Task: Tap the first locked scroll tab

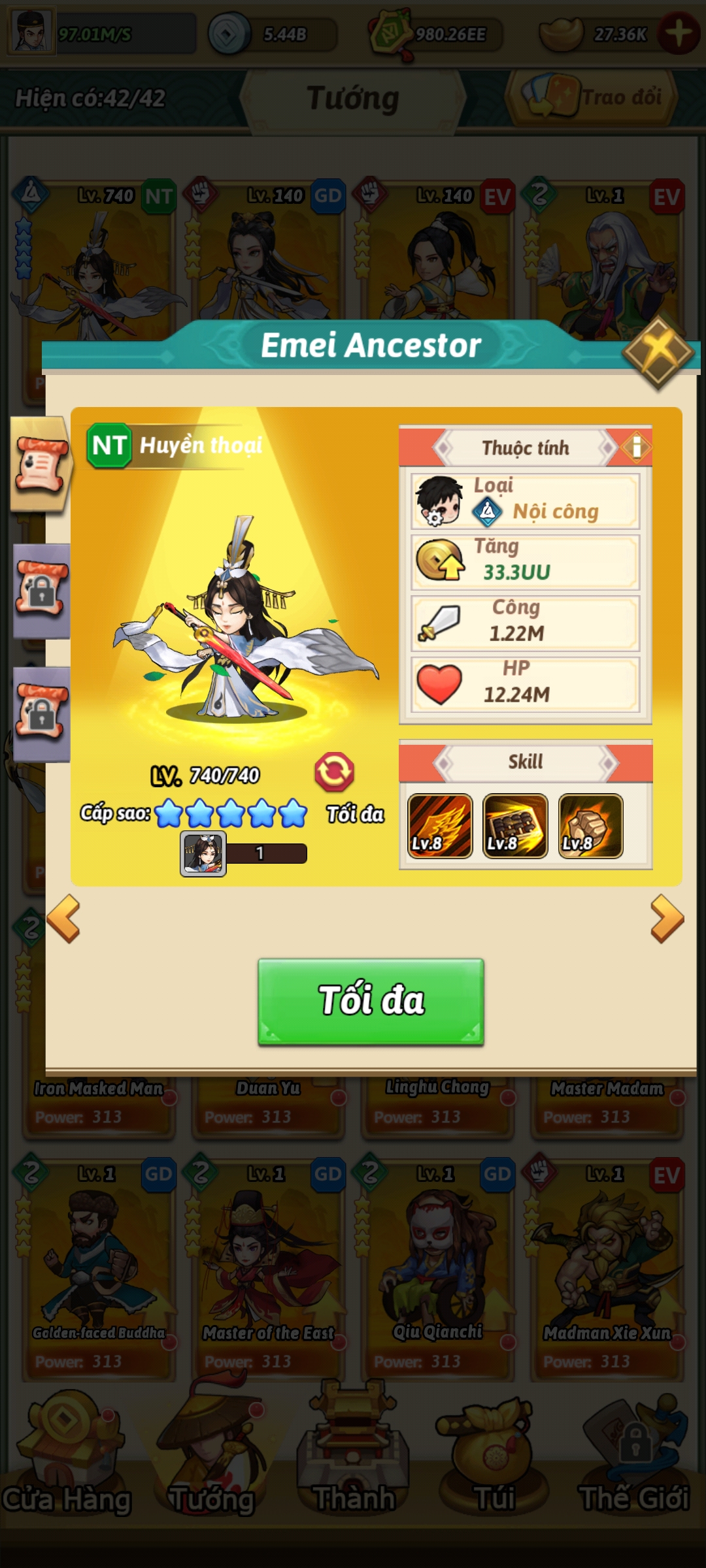Action: click(41, 589)
